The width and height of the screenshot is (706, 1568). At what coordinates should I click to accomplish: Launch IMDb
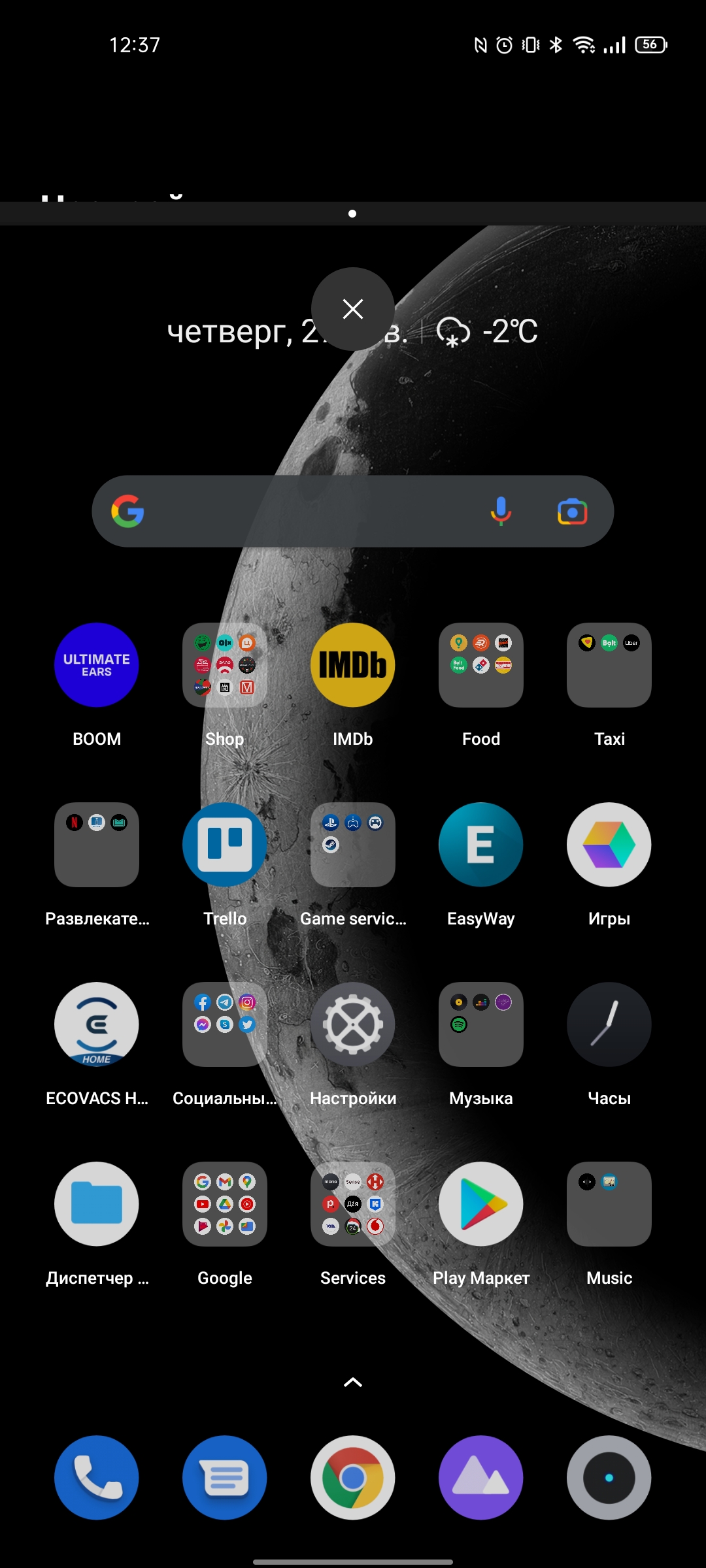353,665
